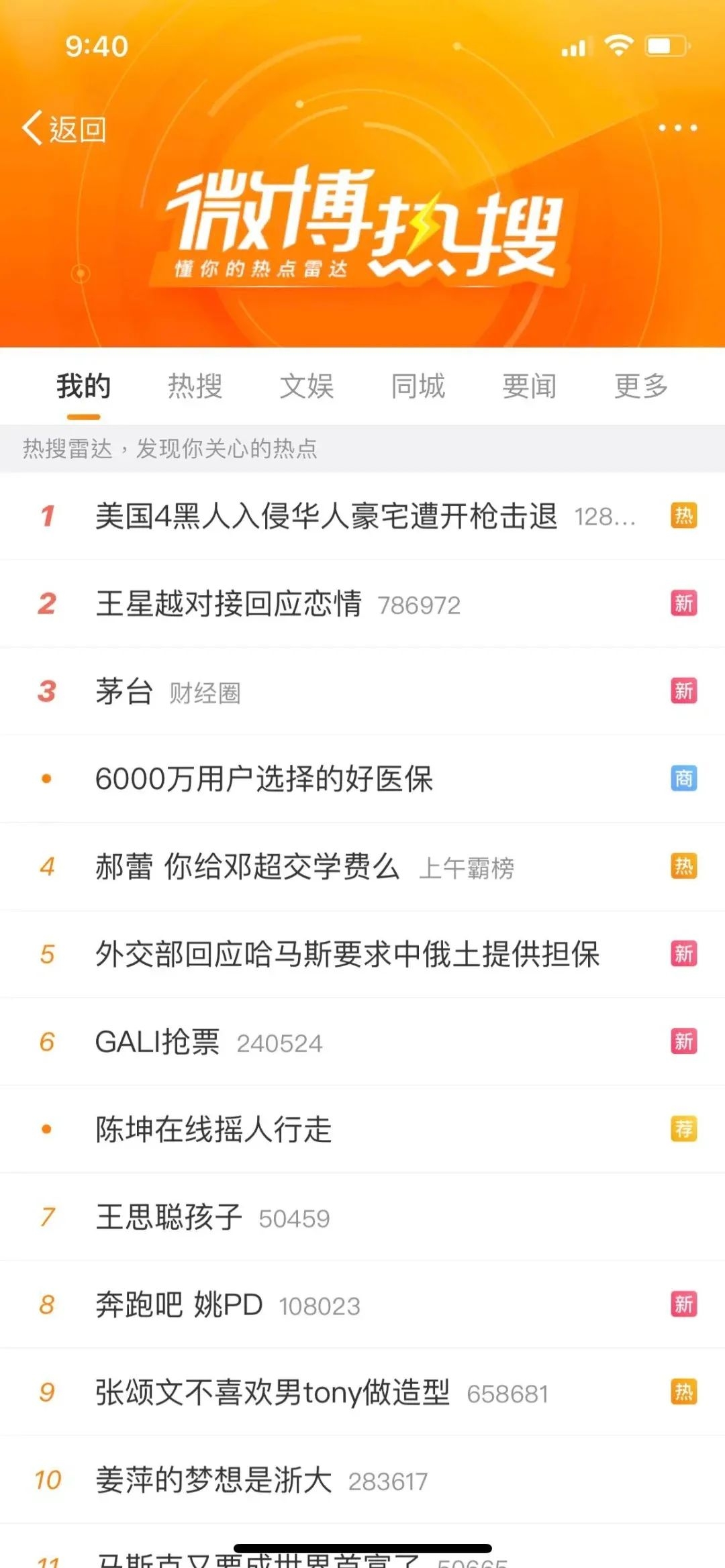Open the topic 奔跑吧 姚PD
The height and width of the screenshot is (1568, 725).
point(179,1304)
